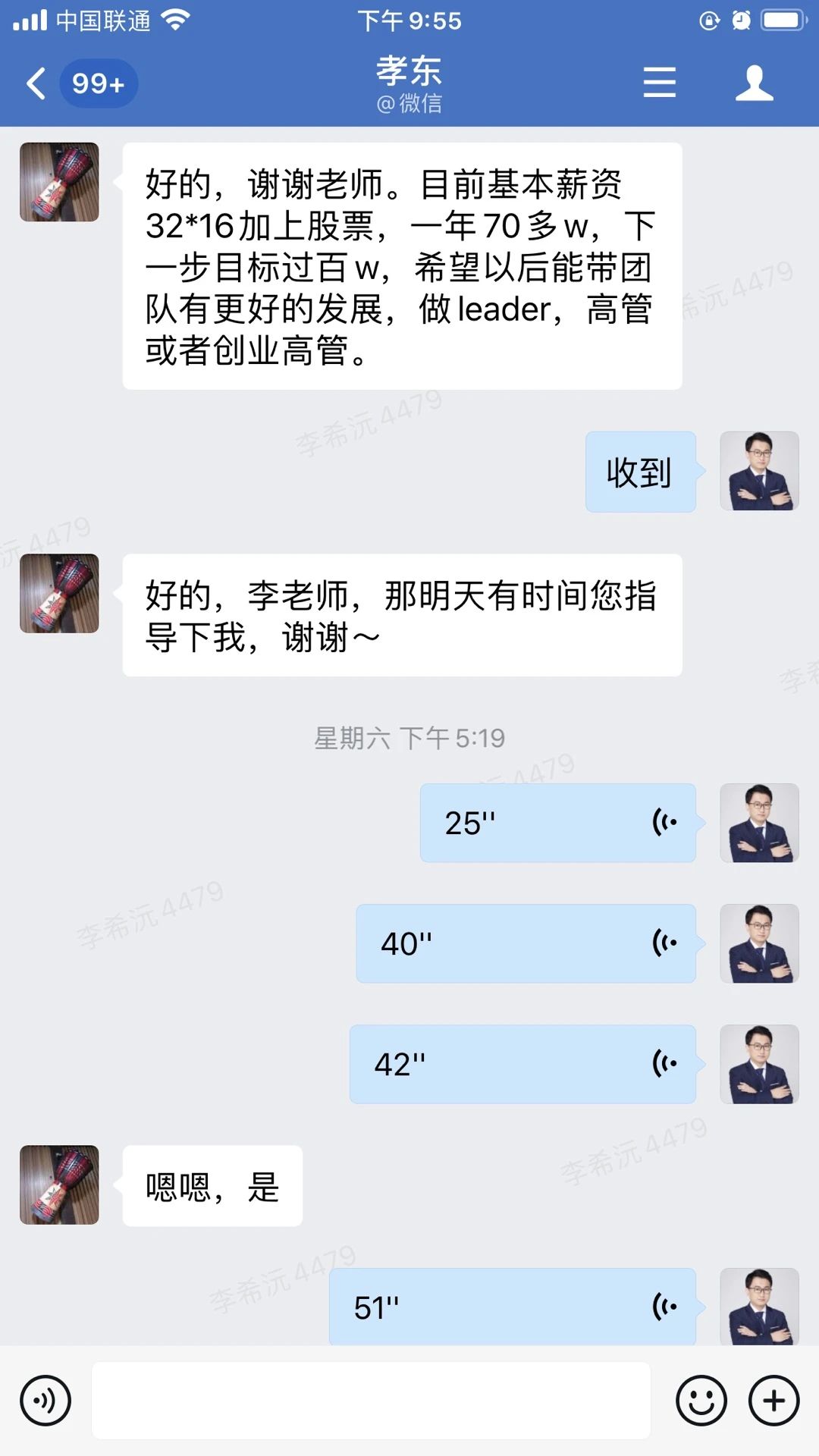
Task: Focus the message text field
Action: coord(371,1401)
